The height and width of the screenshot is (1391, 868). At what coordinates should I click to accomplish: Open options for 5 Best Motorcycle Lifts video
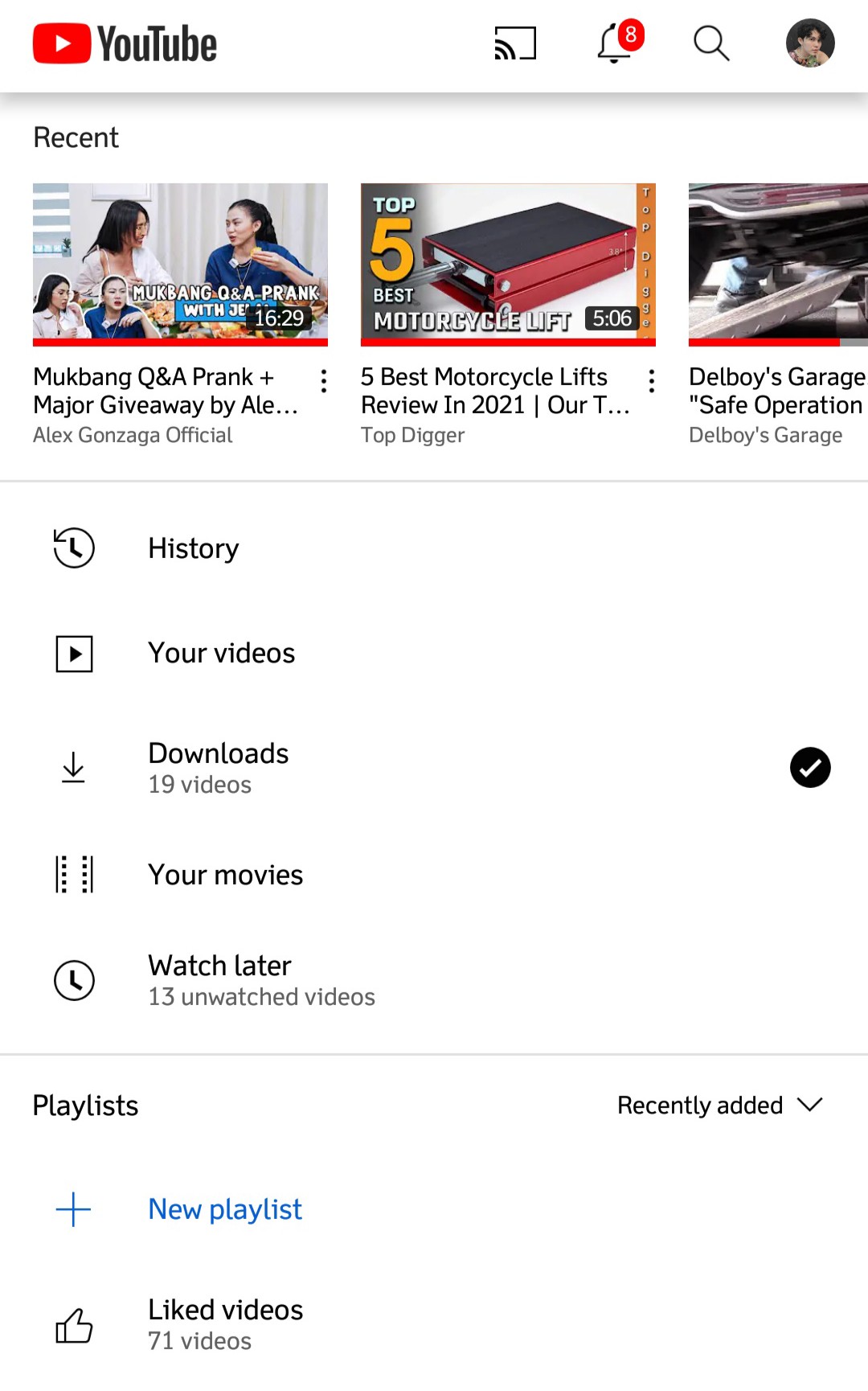(652, 381)
